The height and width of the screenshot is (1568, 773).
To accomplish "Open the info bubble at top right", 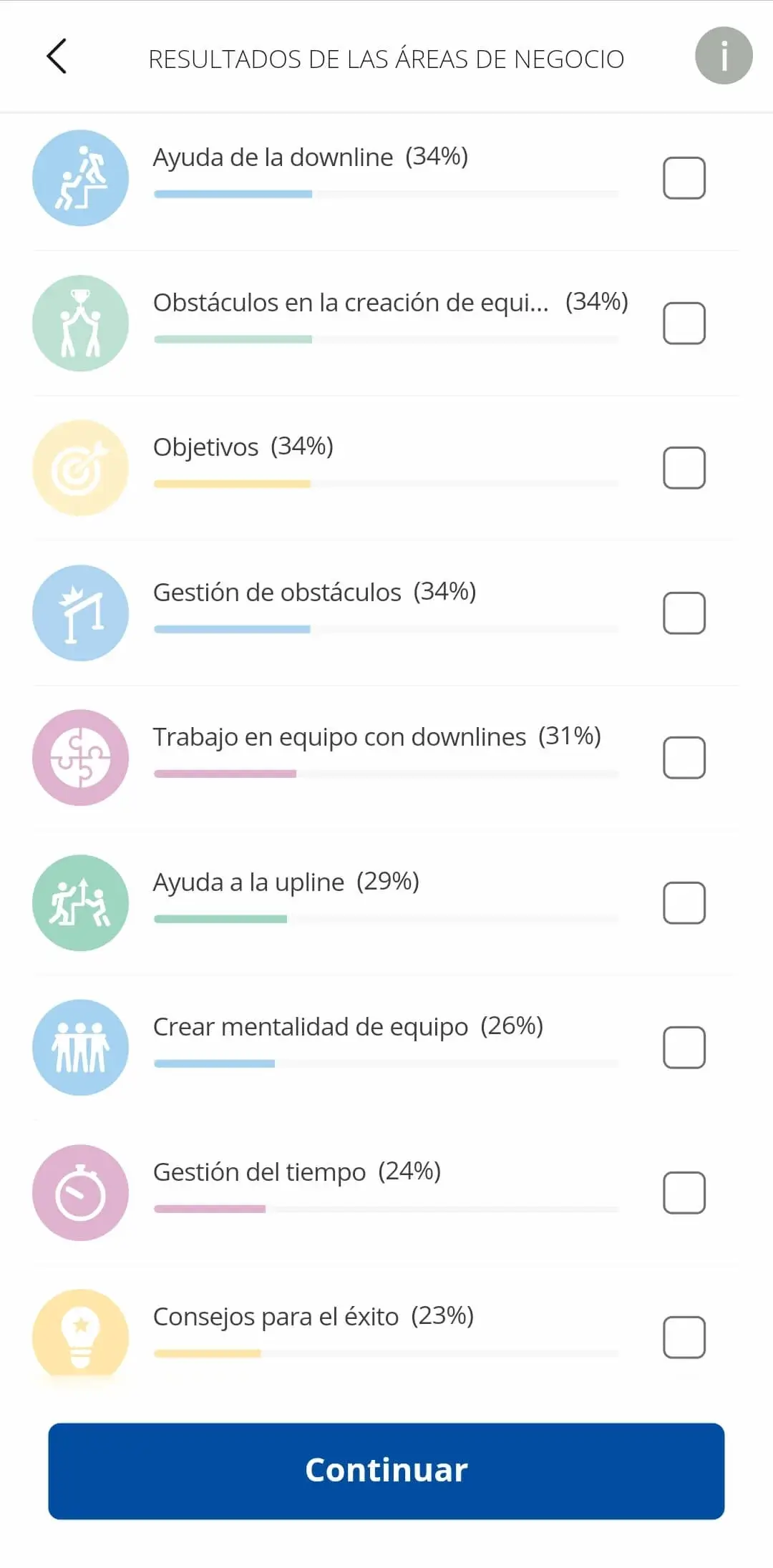I will [724, 54].
